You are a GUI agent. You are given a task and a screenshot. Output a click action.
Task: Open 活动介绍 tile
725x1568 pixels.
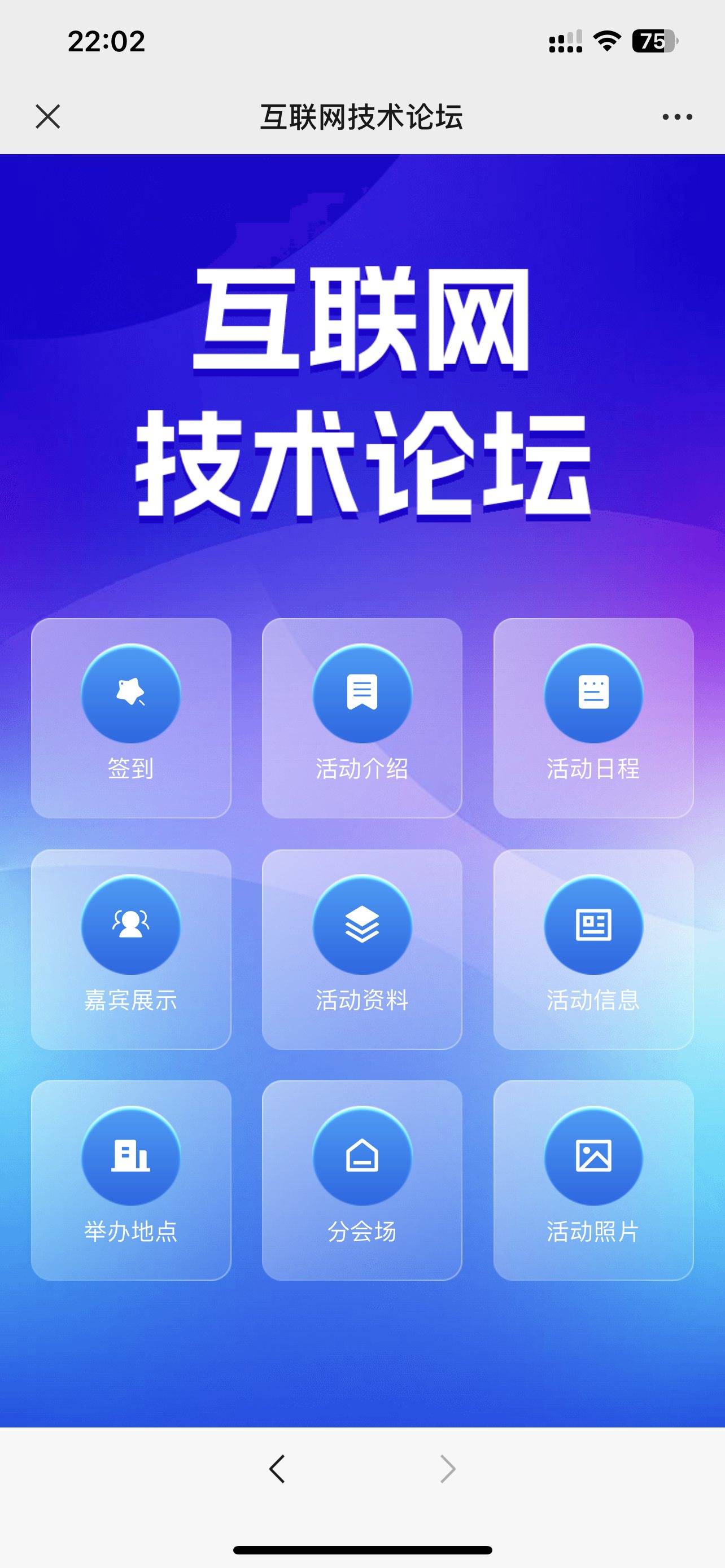click(362, 717)
